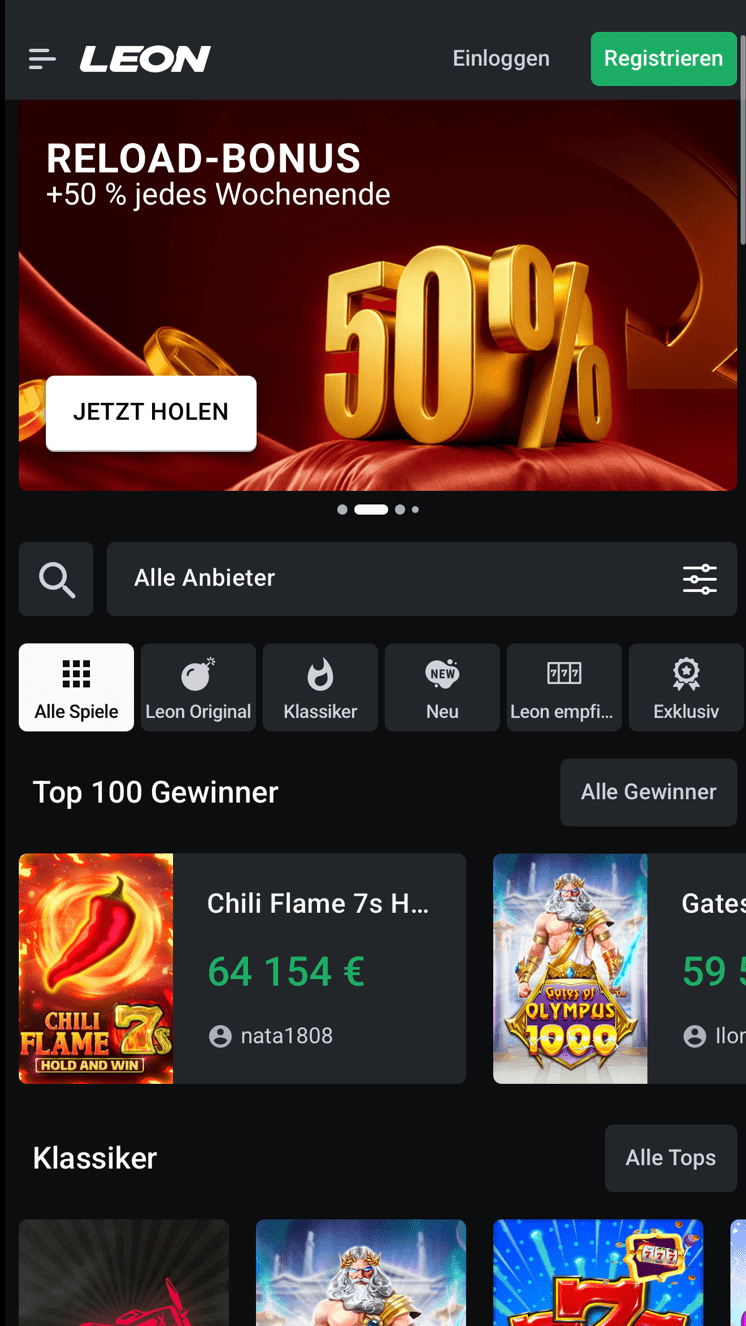Tap the Registrieren button
Screen dimensions: 746x1326
tap(663, 59)
